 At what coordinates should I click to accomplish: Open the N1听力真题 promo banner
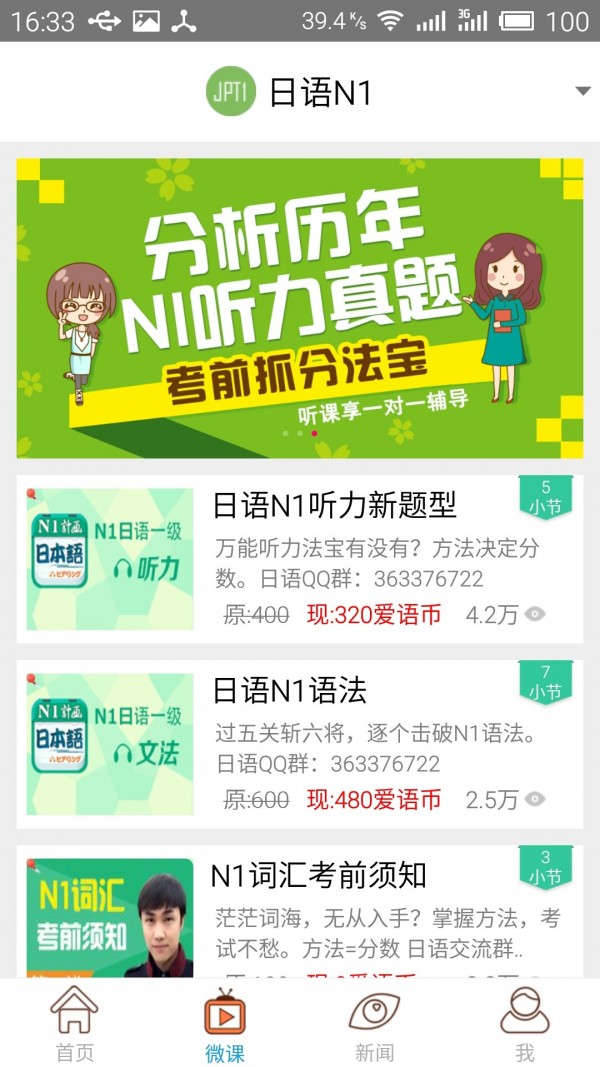(x=299, y=307)
